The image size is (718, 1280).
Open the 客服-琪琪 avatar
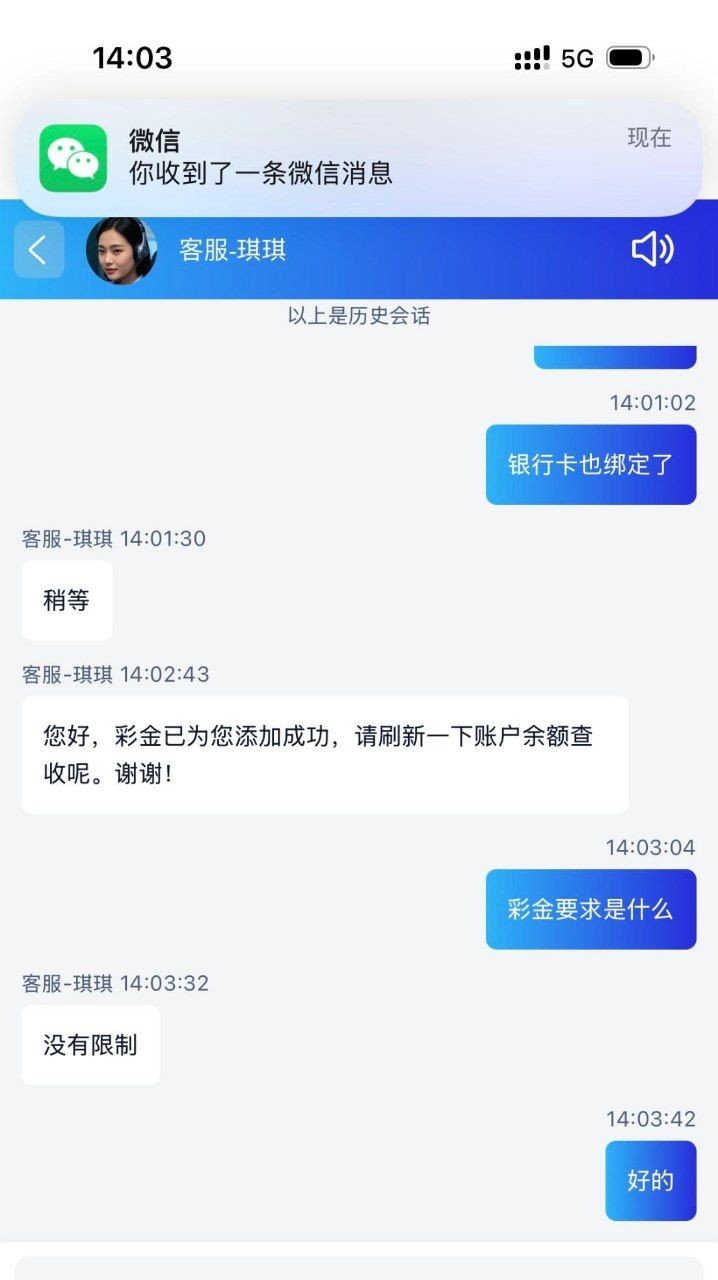[x=121, y=250]
